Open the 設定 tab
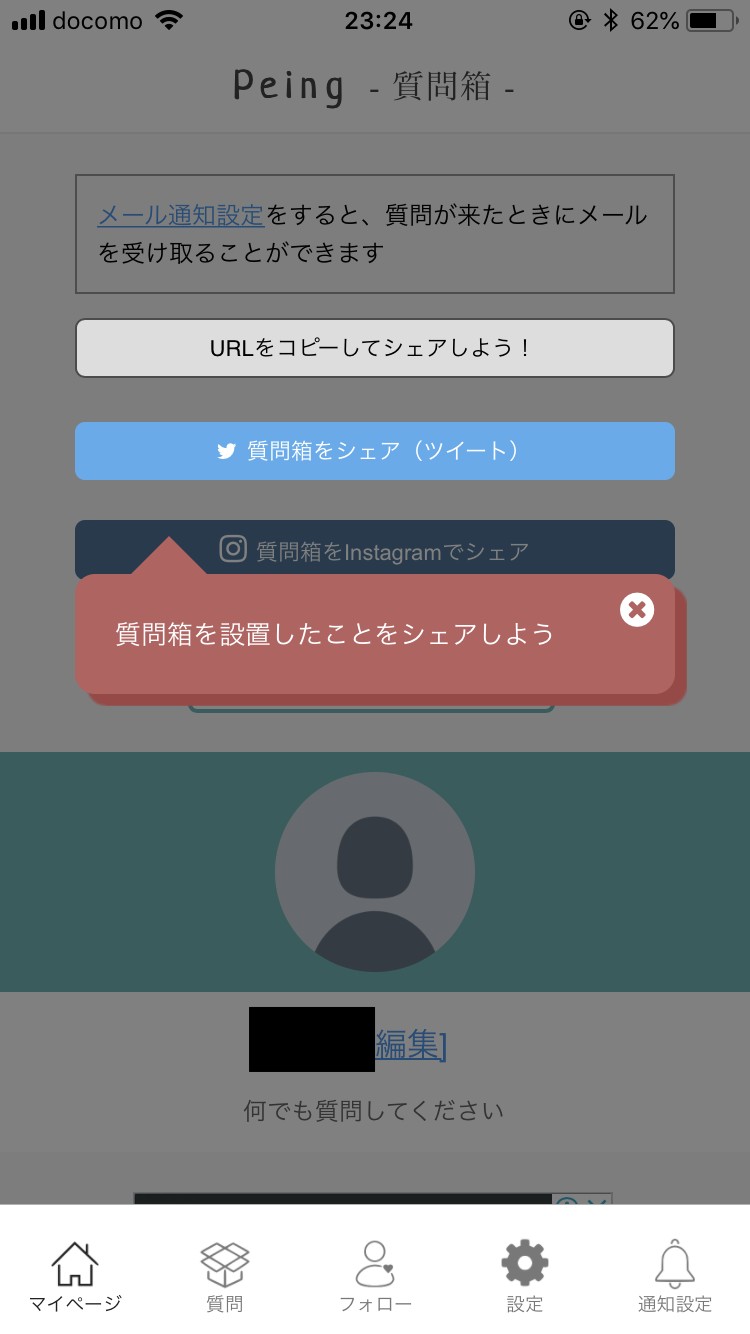The image size is (750, 1334). pos(525,1276)
